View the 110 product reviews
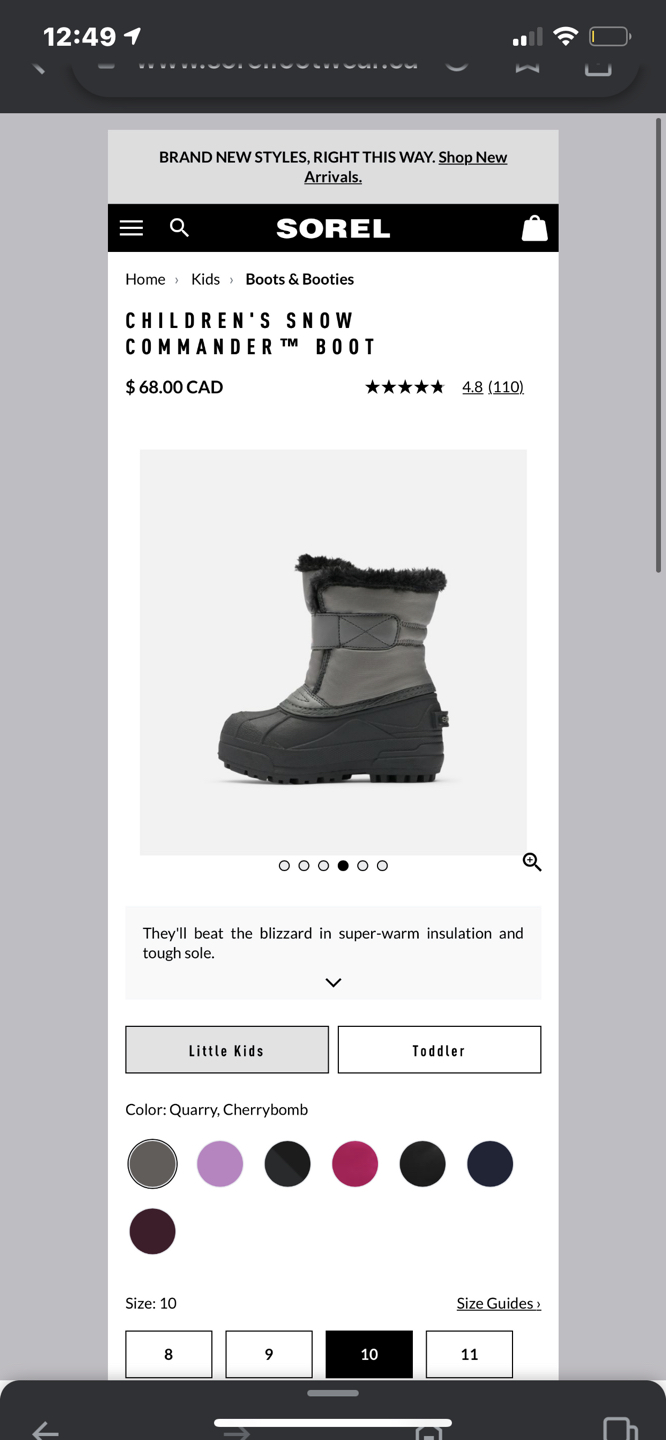This screenshot has width=666, height=1440. point(505,387)
